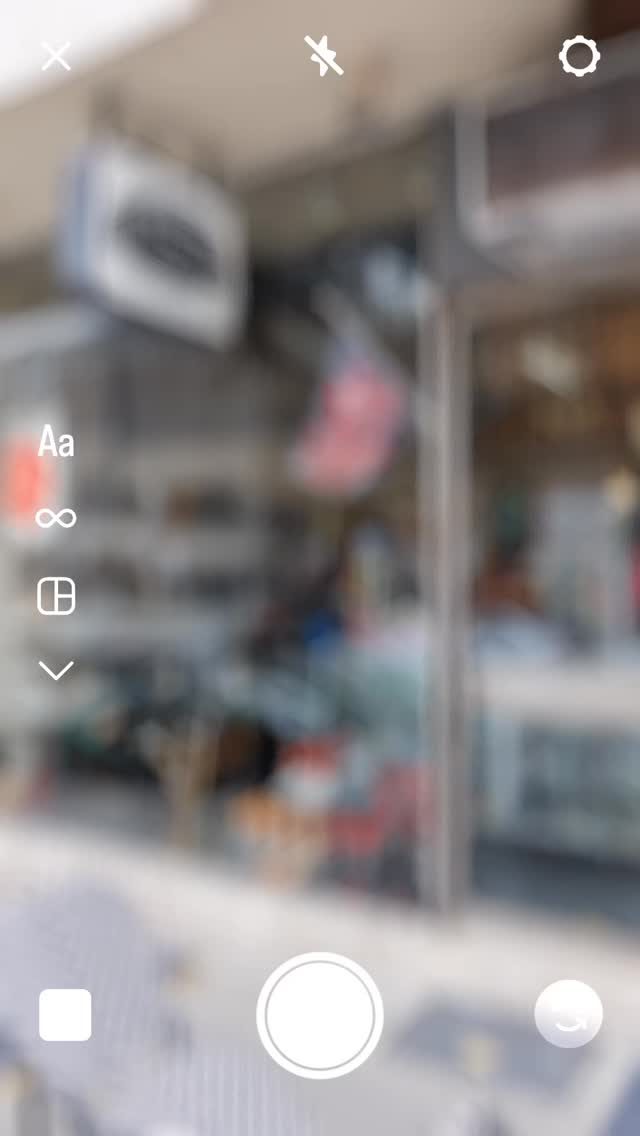
Task: Open camera settings gear
Action: click(x=579, y=56)
